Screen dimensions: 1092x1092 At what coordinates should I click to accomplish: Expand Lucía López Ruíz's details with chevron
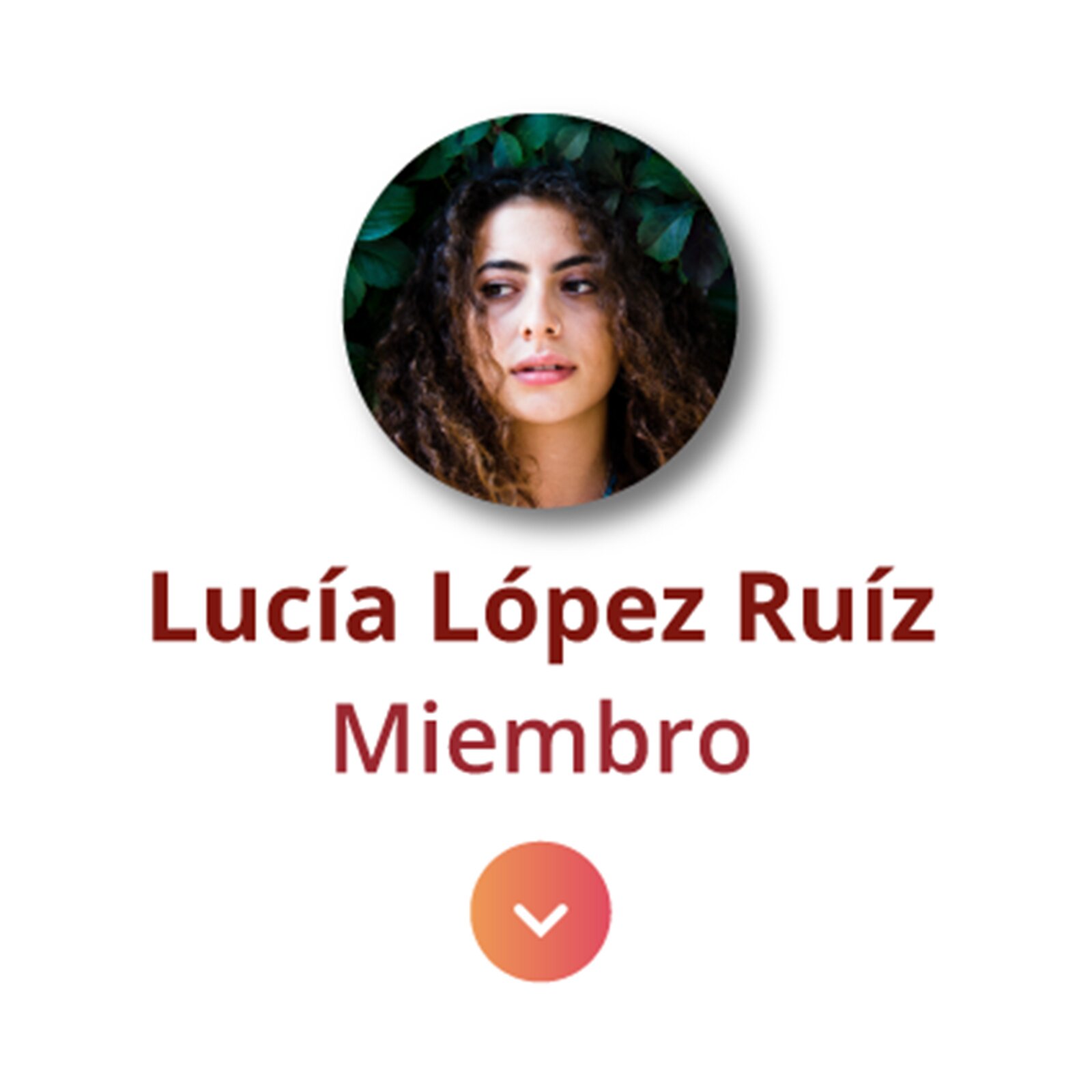[540, 912]
